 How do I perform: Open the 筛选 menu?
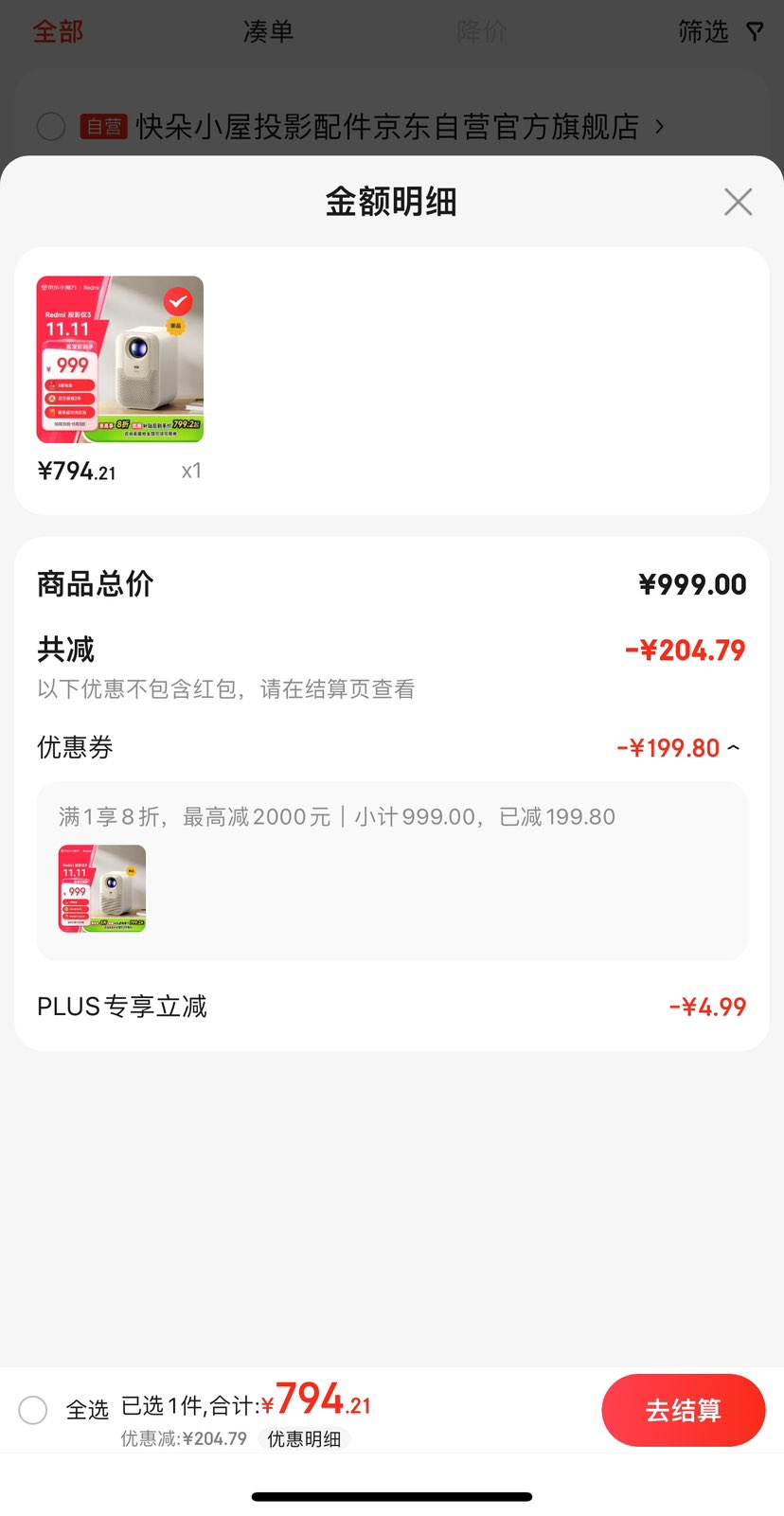pos(702,31)
